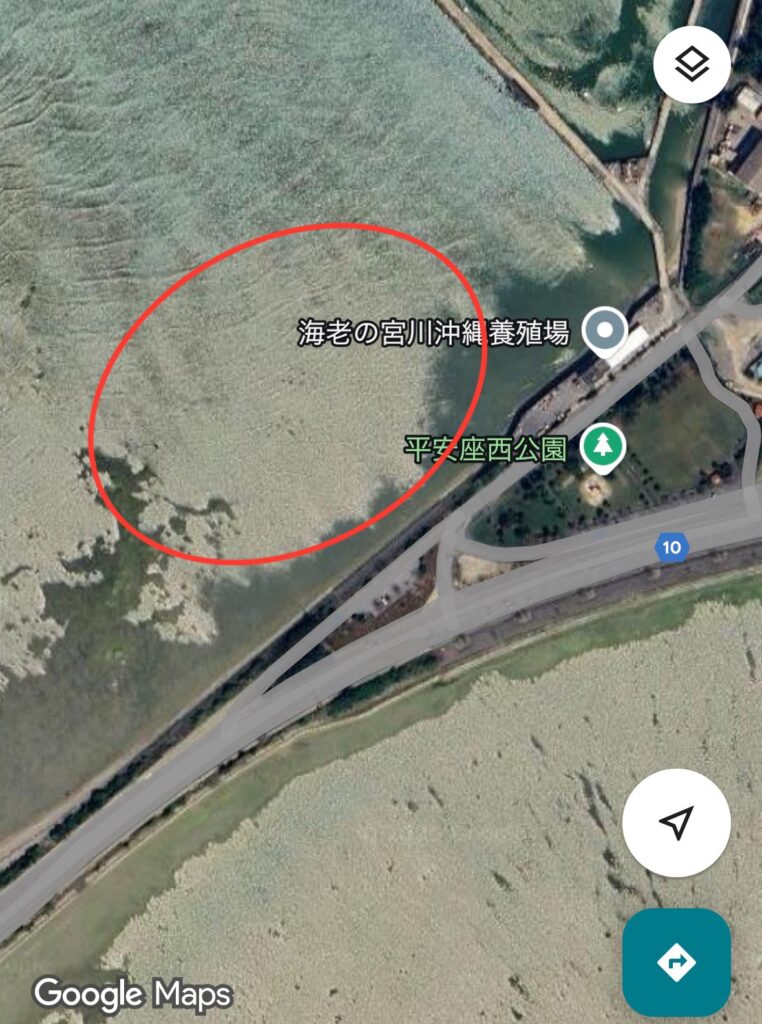762x1024 pixels.
Task: Select the 平安座西公園 park marker
Action: [x=602, y=446]
